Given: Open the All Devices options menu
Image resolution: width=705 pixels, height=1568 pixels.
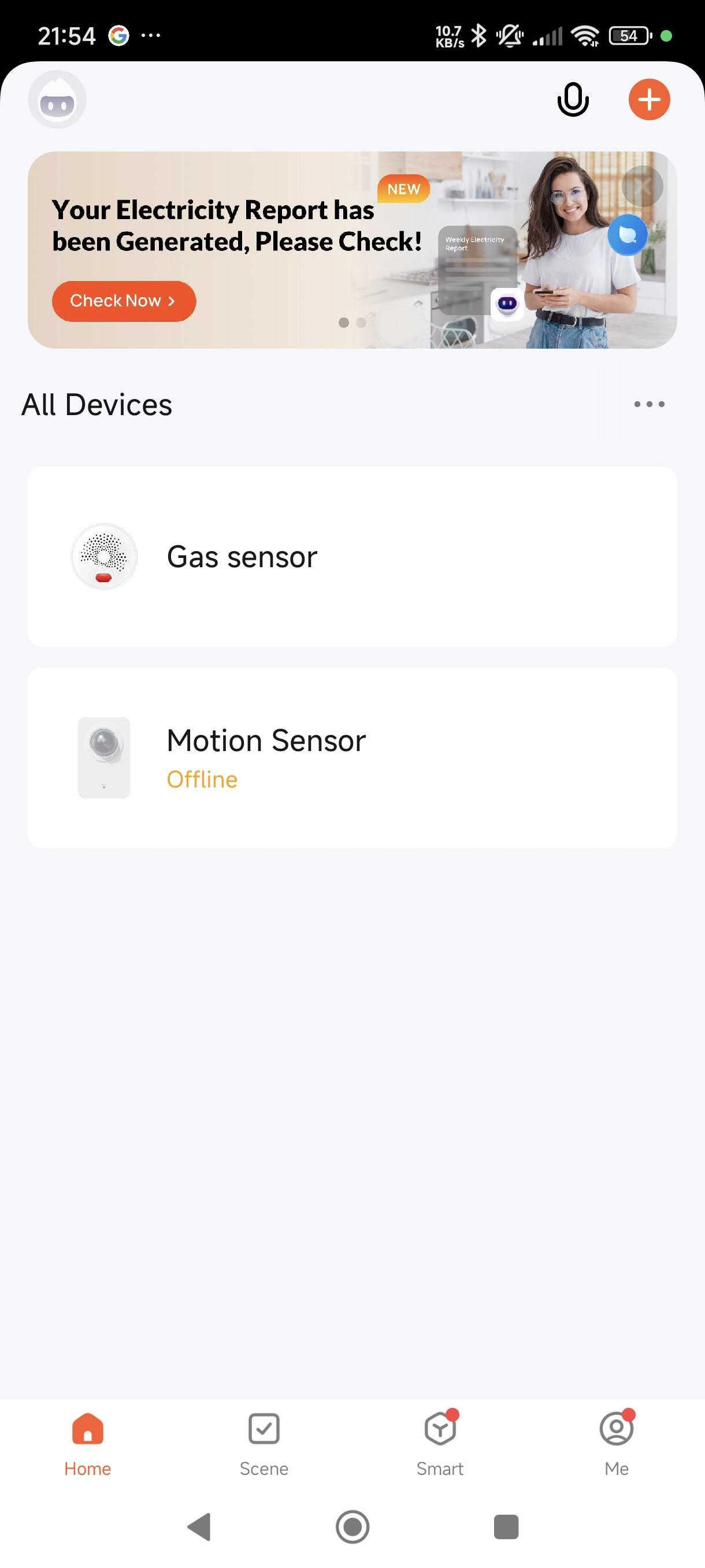Looking at the screenshot, I should pyautogui.click(x=648, y=404).
